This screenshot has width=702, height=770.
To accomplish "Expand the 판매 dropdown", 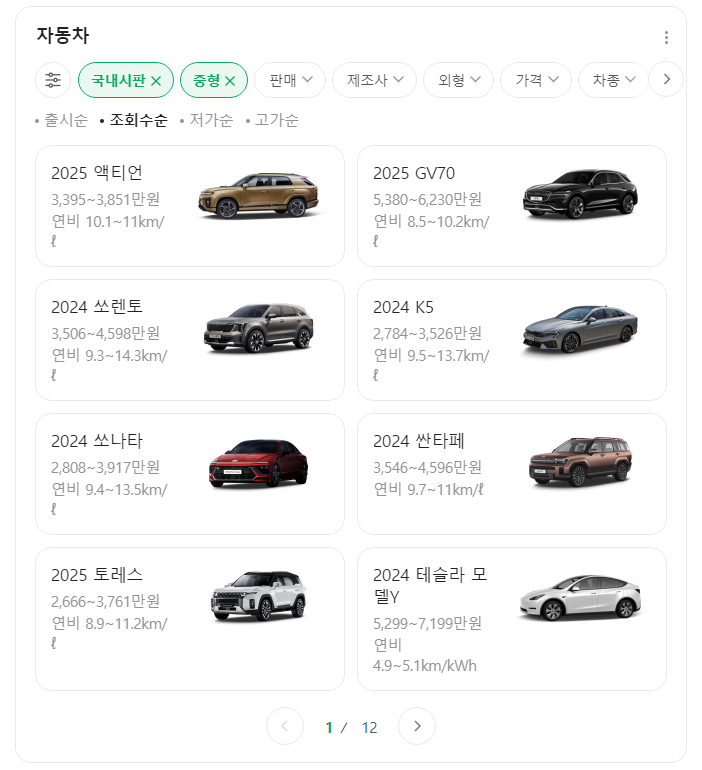I will (x=290, y=80).
